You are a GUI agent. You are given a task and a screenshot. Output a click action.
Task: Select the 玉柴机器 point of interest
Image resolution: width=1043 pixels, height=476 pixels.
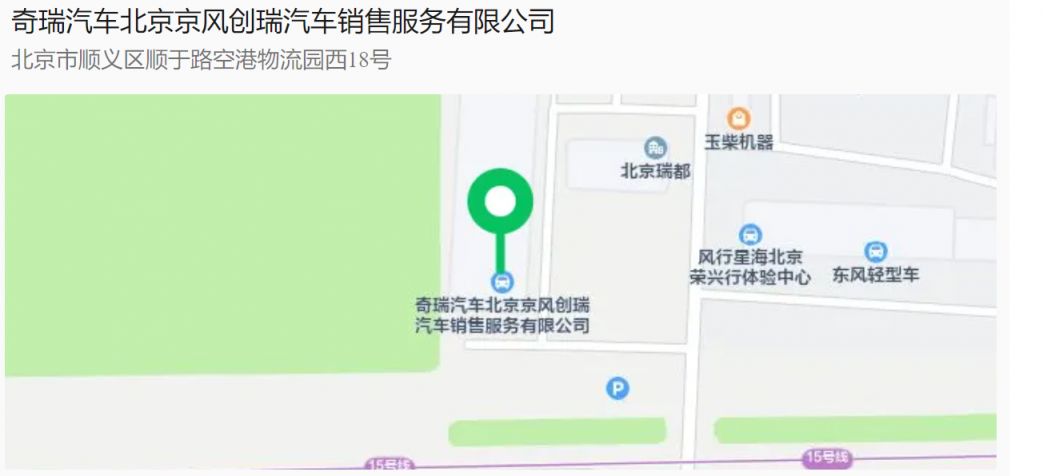(x=738, y=118)
